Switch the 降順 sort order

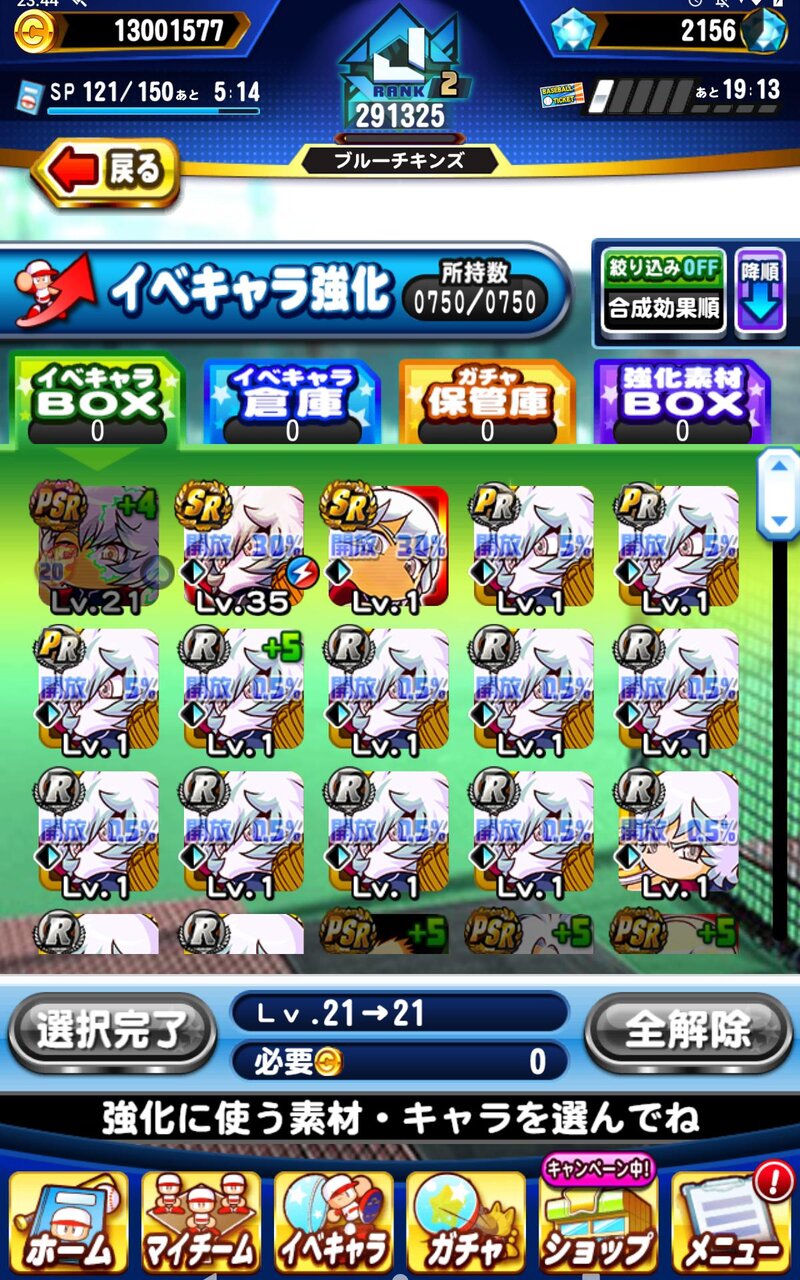[x=760, y=290]
